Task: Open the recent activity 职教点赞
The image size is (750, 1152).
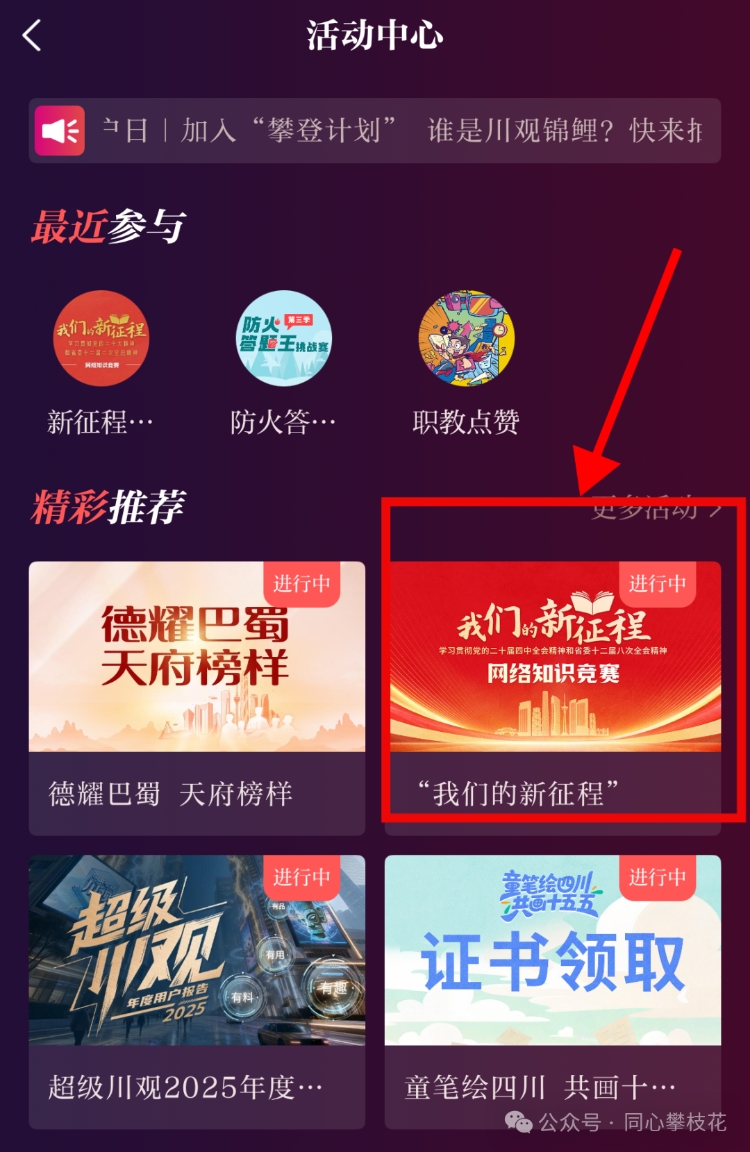Action: (466, 340)
